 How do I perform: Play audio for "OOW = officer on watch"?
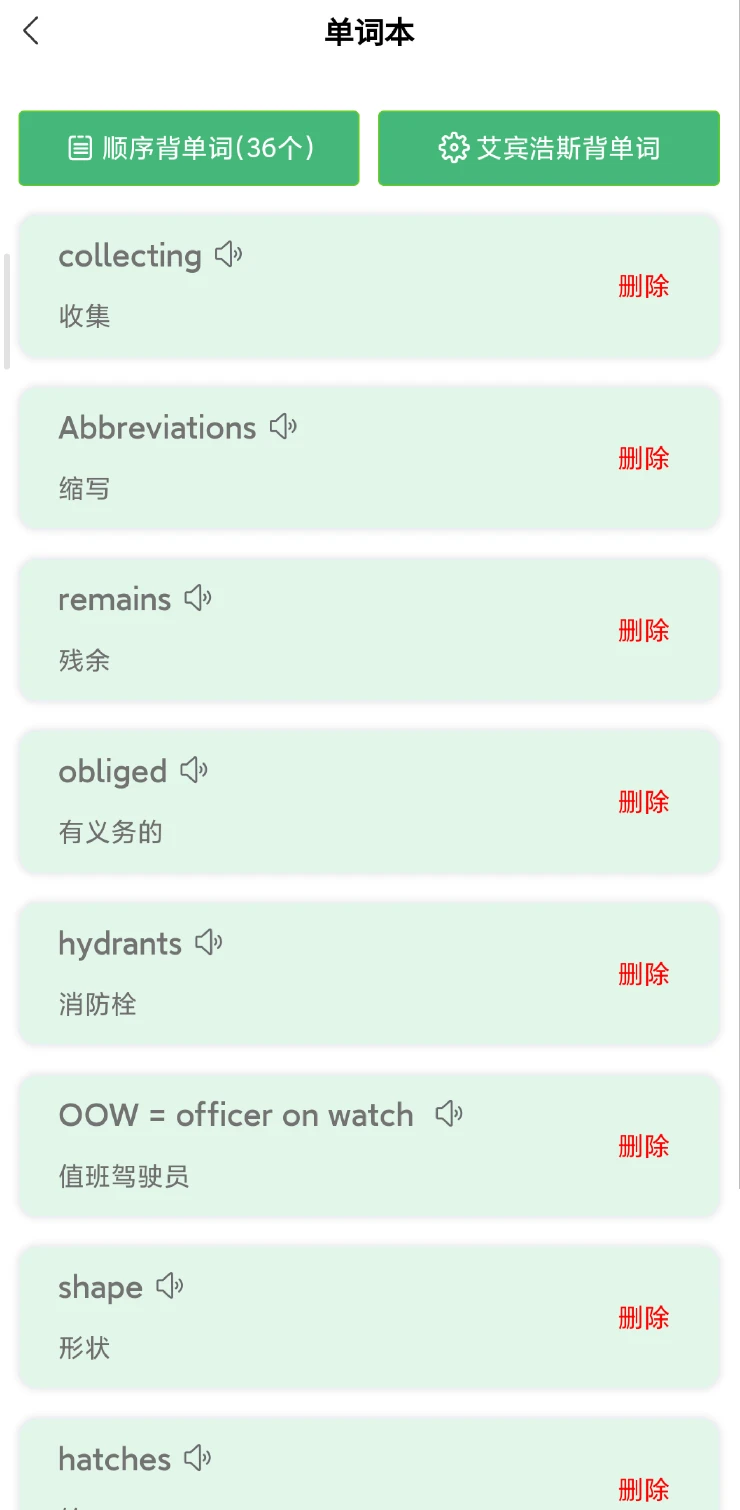click(x=448, y=1113)
